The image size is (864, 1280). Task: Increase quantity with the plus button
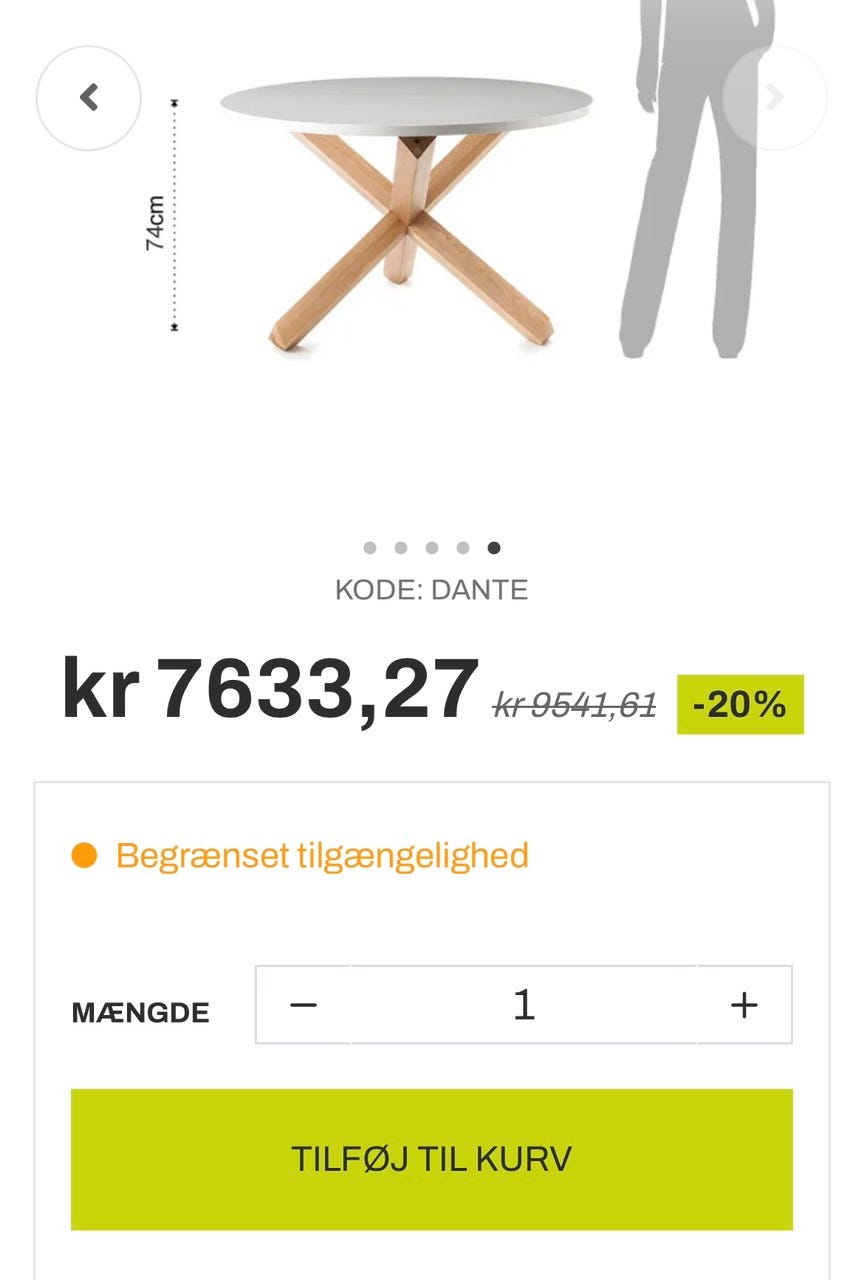point(744,1005)
